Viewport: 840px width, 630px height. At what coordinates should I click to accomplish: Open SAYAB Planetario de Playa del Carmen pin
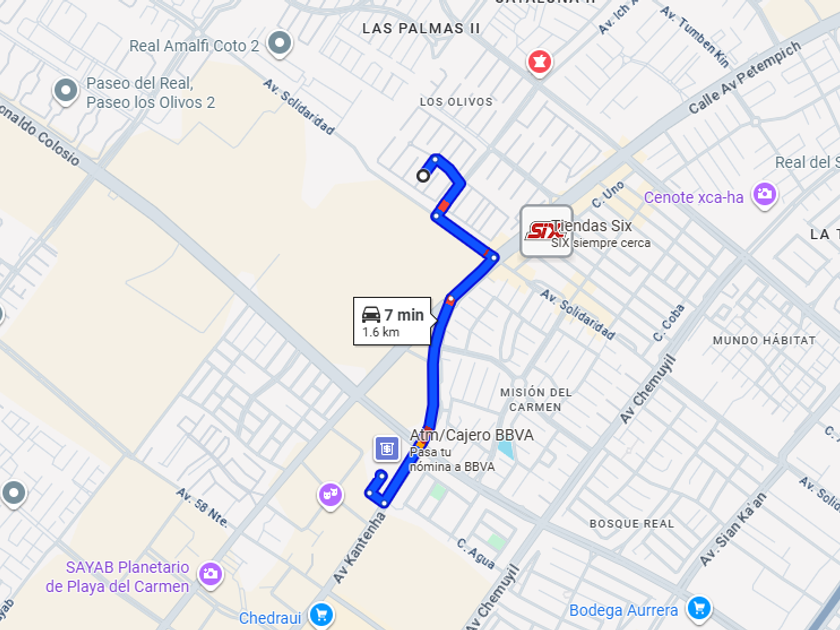tap(210, 574)
